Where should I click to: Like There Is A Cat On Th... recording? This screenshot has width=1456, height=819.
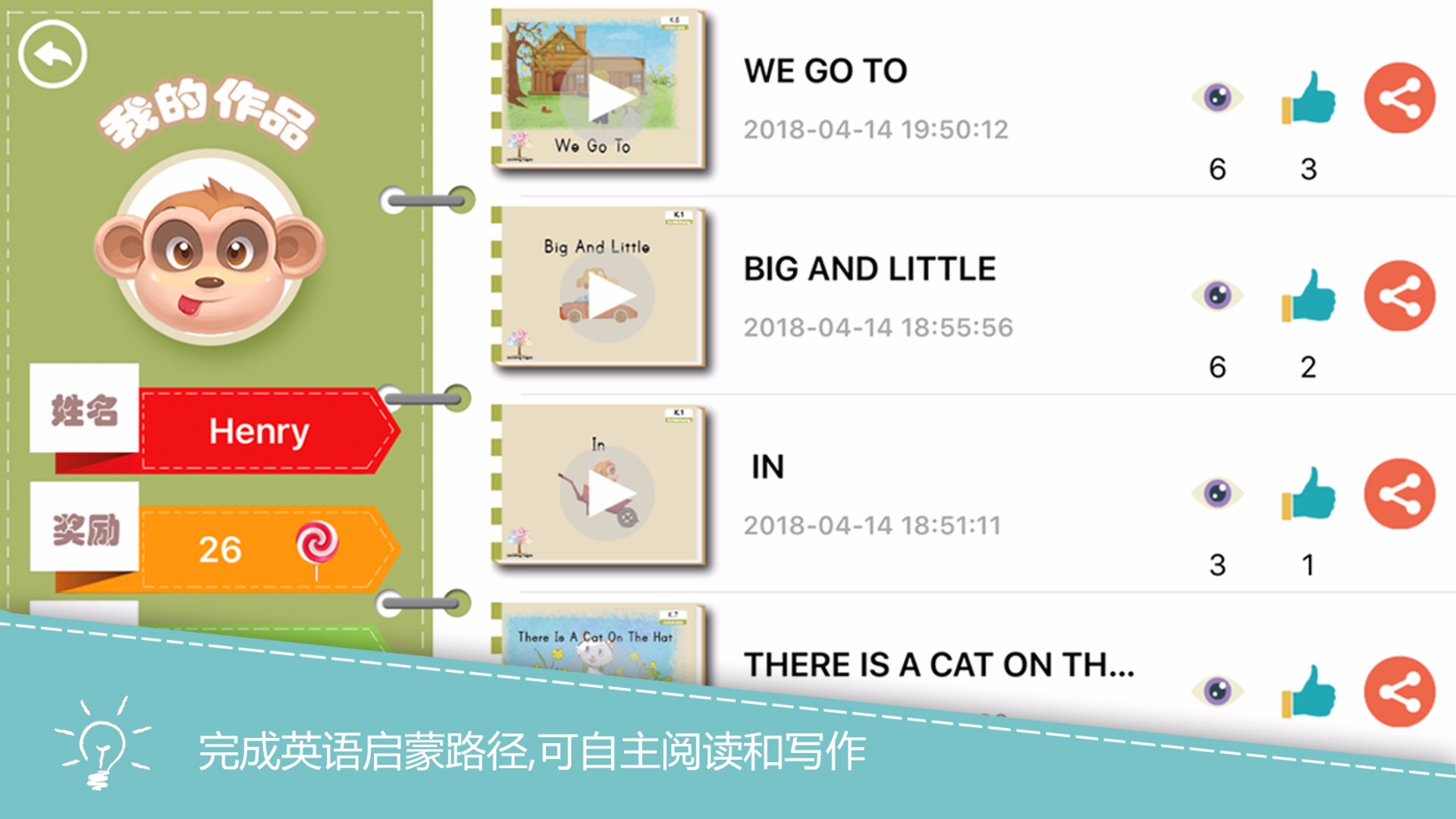coord(1308,692)
